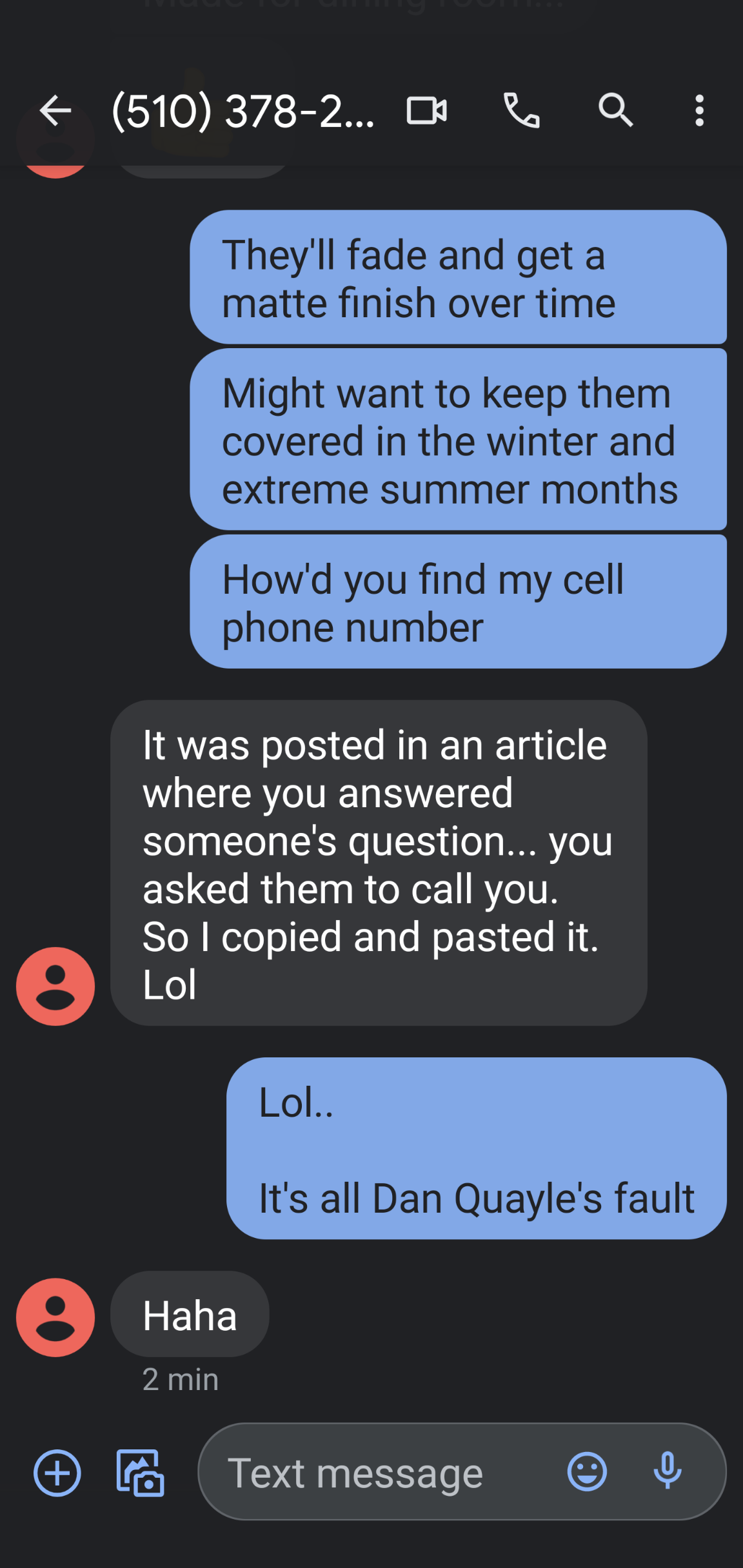Record a voice message with the microphone
This screenshot has width=743, height=1568.
668,1471
